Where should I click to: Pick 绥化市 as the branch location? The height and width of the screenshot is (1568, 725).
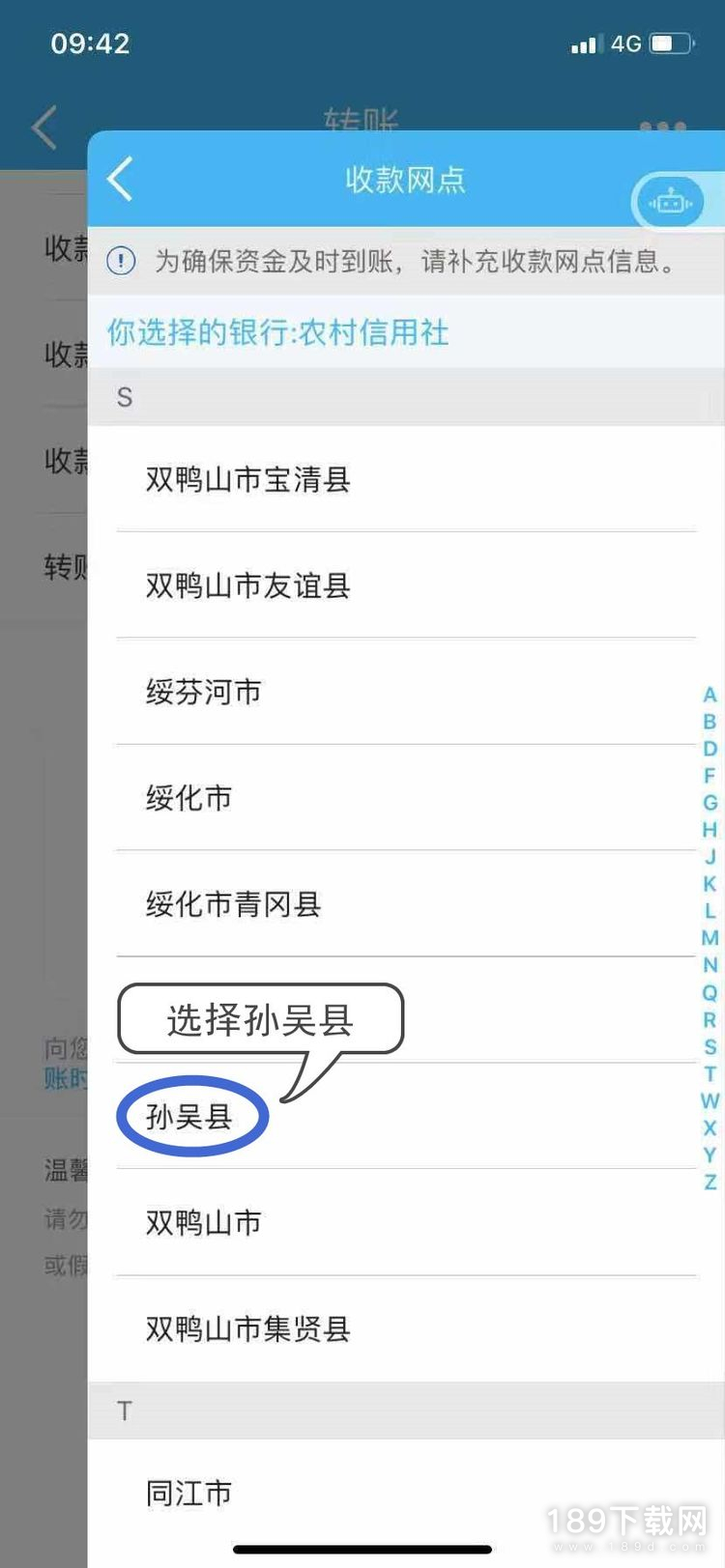coord(406,798)
